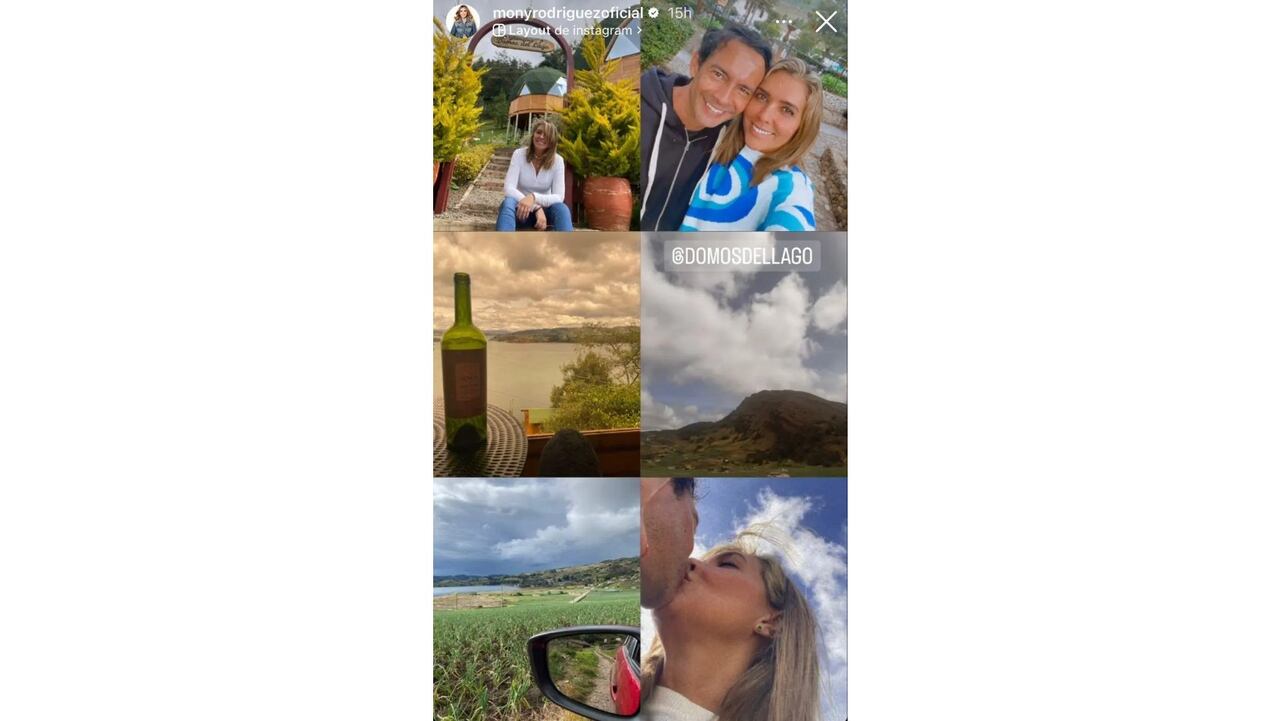This screenshot has height=721, width=1280.
Task: Open monyrodriguezoficial's profile picture
Action: (462, 21)
